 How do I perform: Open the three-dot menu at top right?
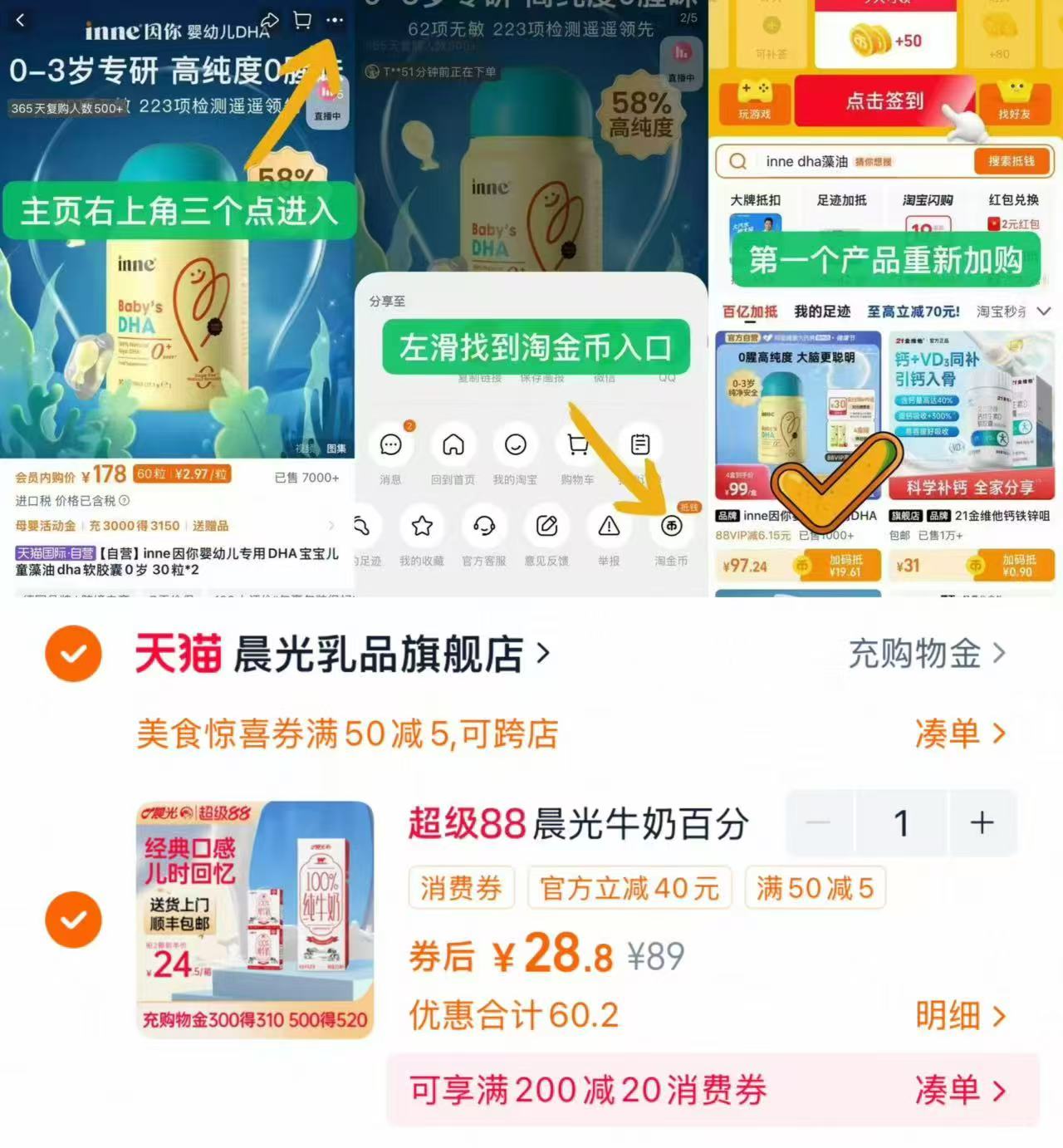(x=335, y=22)
